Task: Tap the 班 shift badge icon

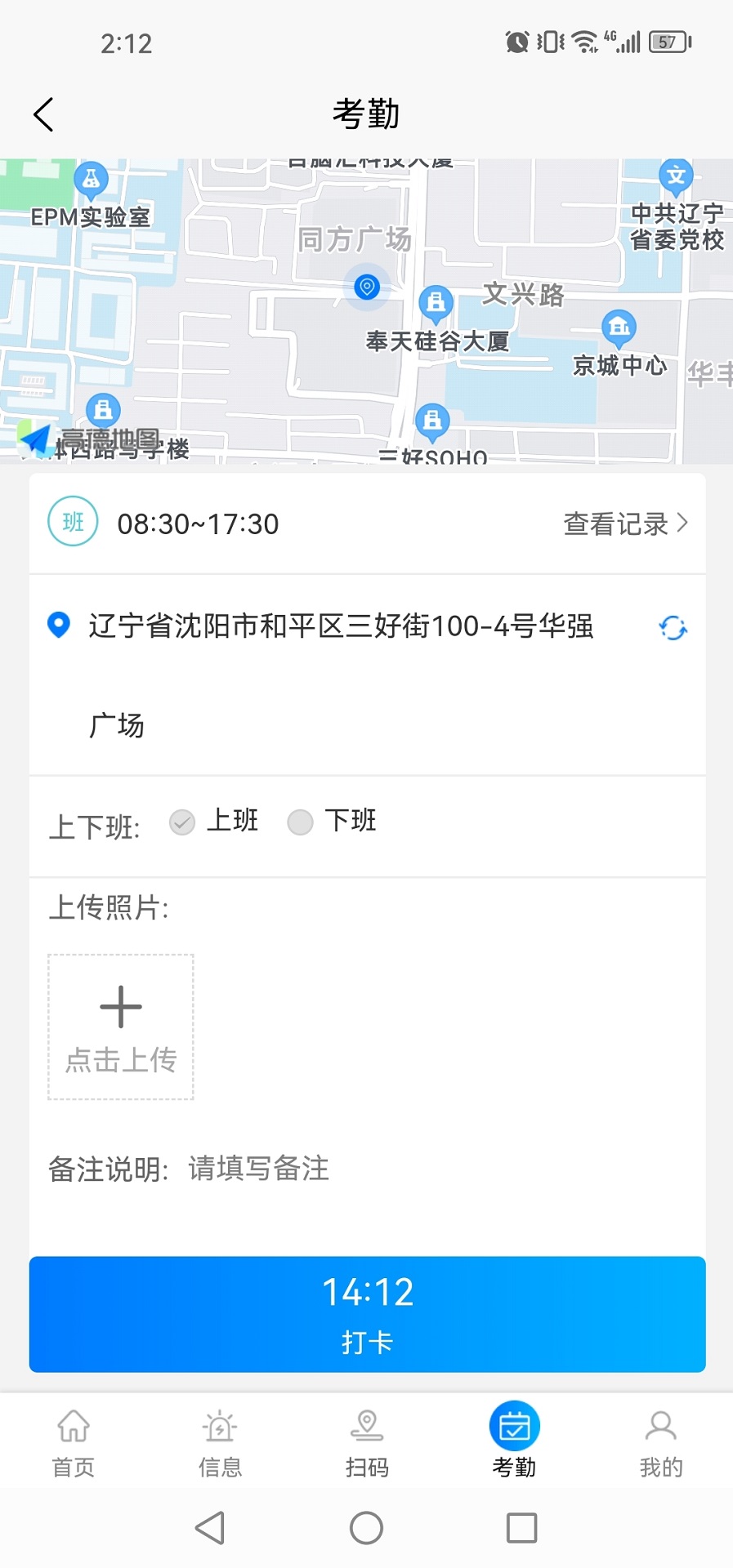Action: coord(73,521)
